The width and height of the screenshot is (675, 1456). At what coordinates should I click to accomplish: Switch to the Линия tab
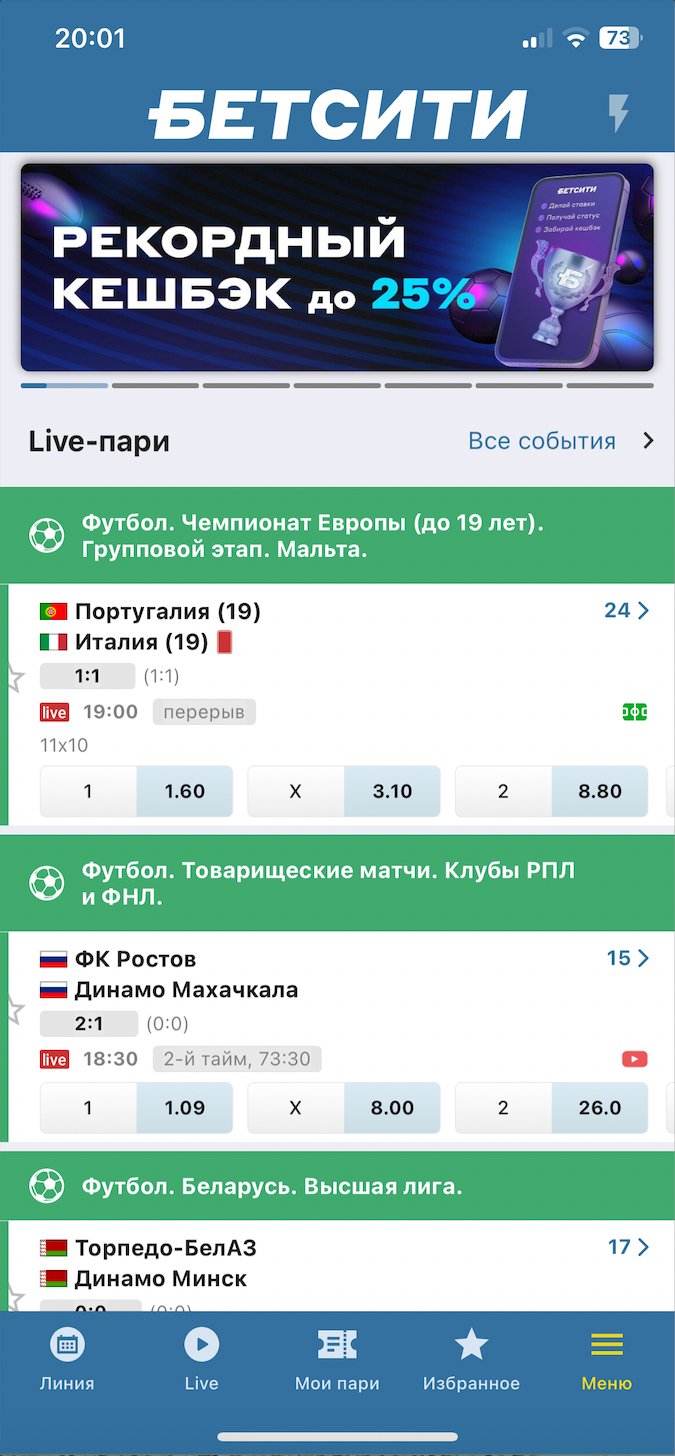coord(67,1361)
